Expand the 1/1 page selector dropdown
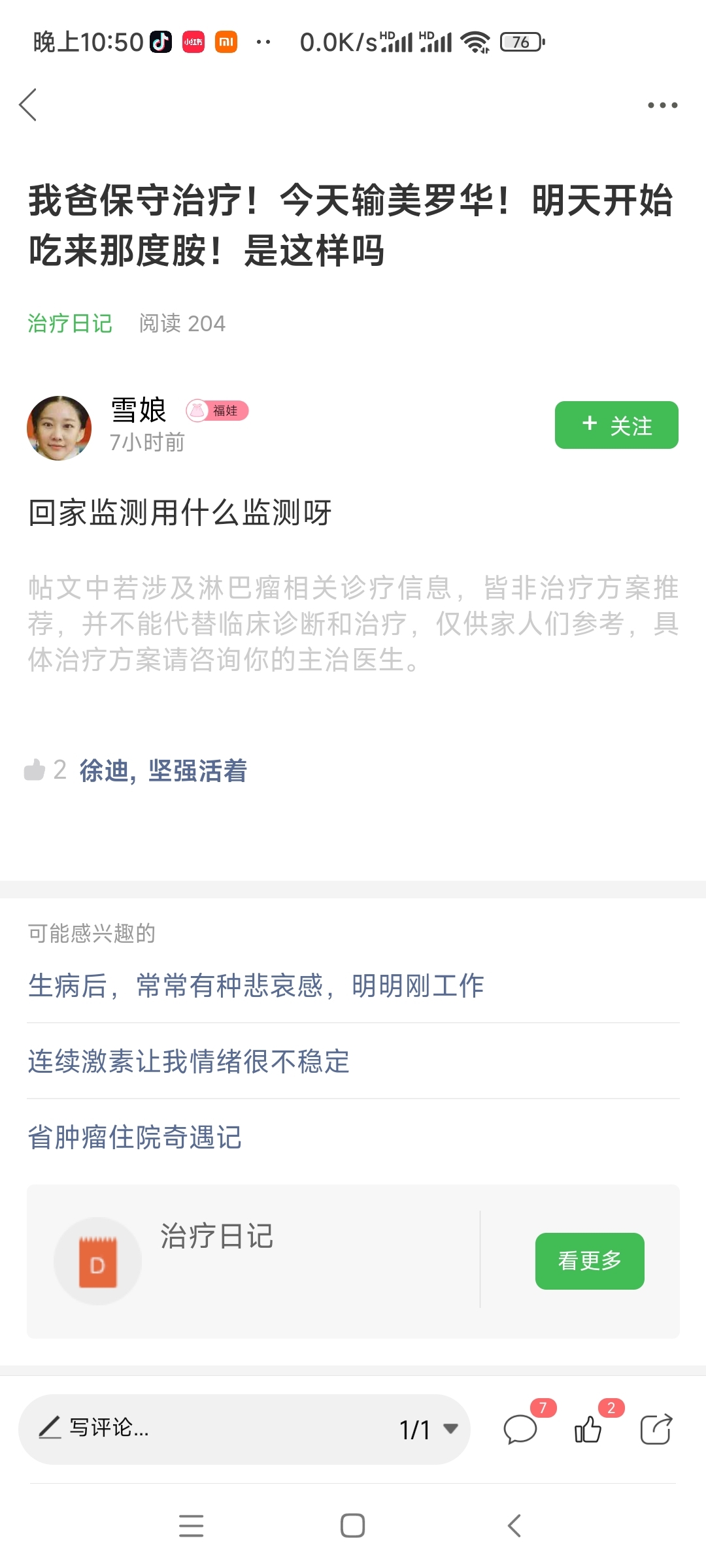 click(428, 1429)
